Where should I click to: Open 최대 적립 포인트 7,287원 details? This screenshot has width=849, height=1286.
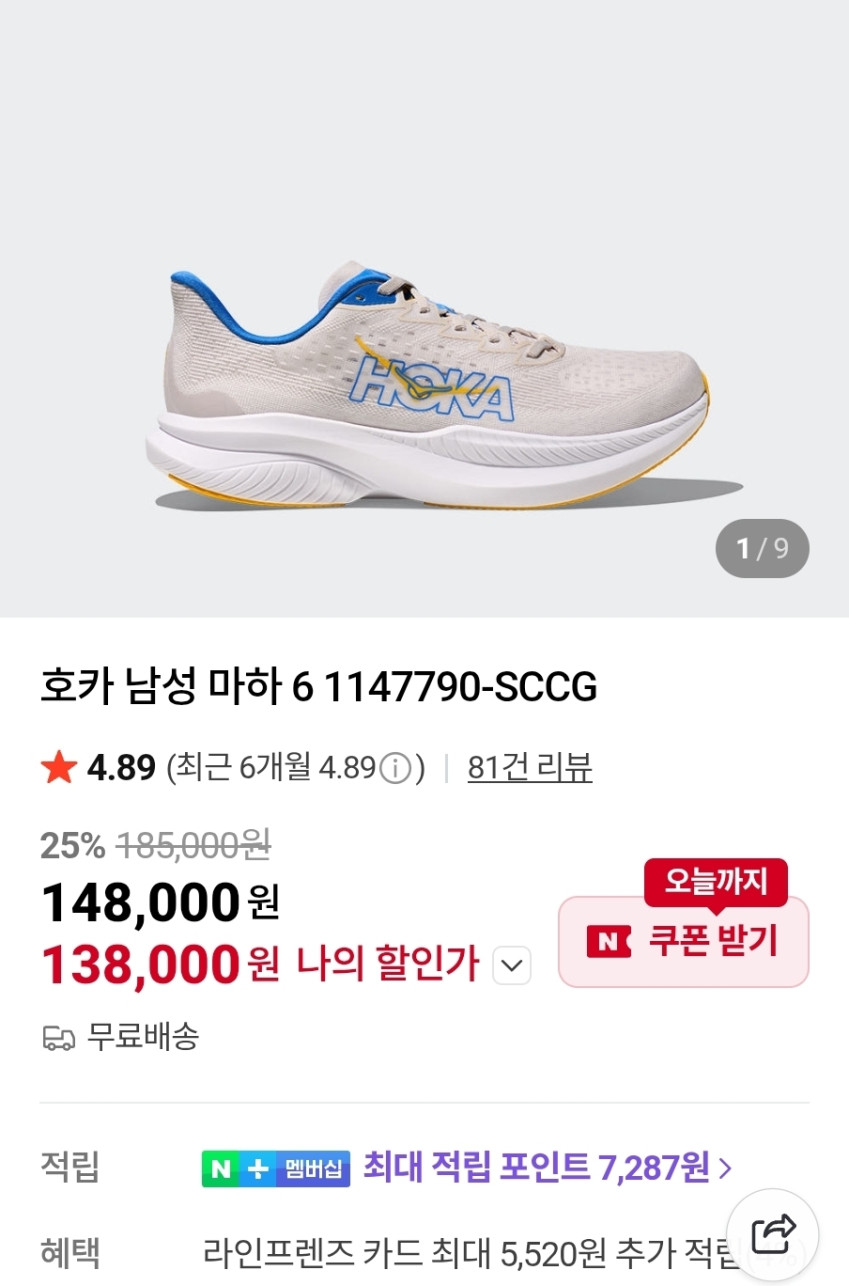click(x=547, y=1166)
